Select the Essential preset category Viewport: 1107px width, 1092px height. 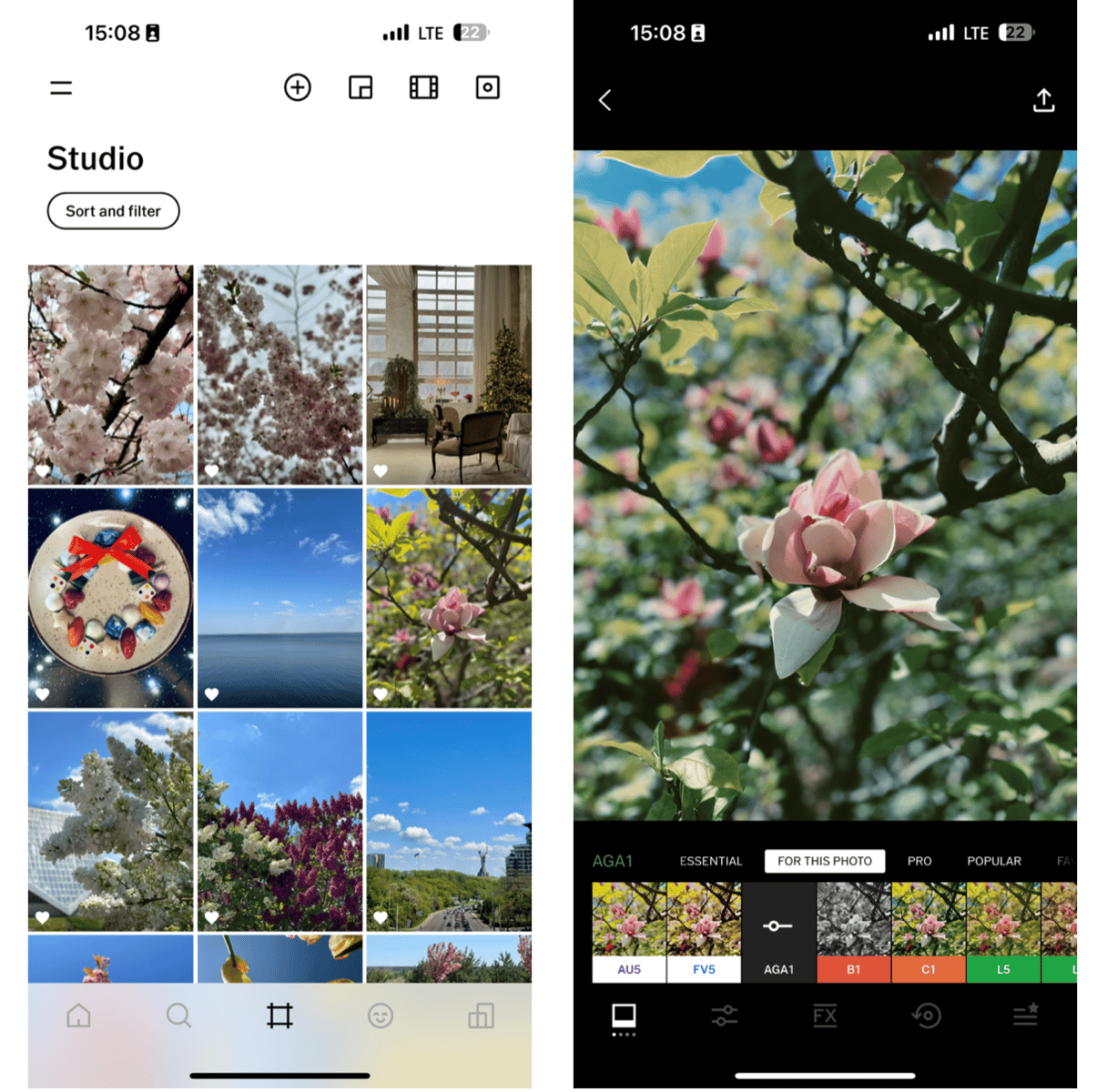point(710,861)
